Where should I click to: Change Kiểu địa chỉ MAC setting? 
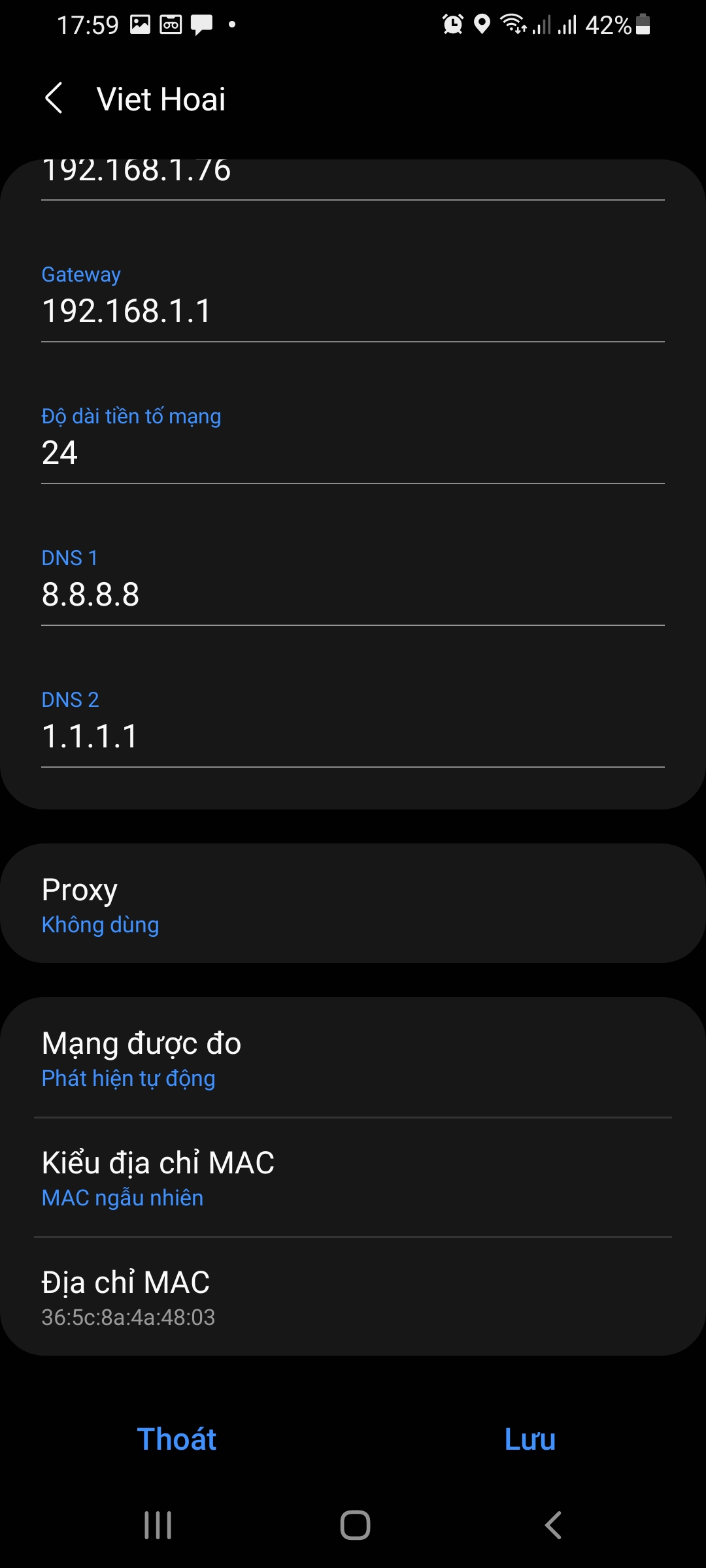353,1177
